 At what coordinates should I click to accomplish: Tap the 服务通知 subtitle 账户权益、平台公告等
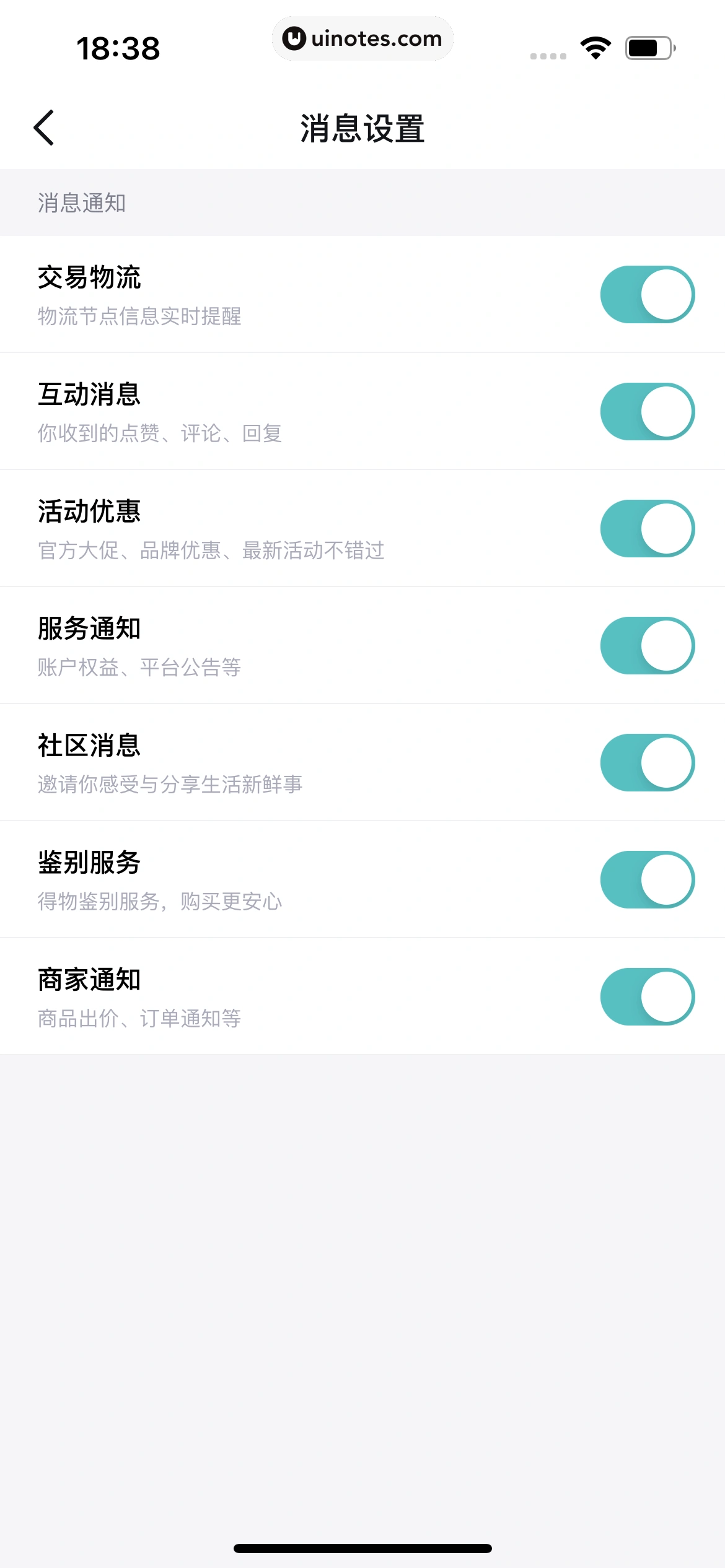tap(139, 667)
